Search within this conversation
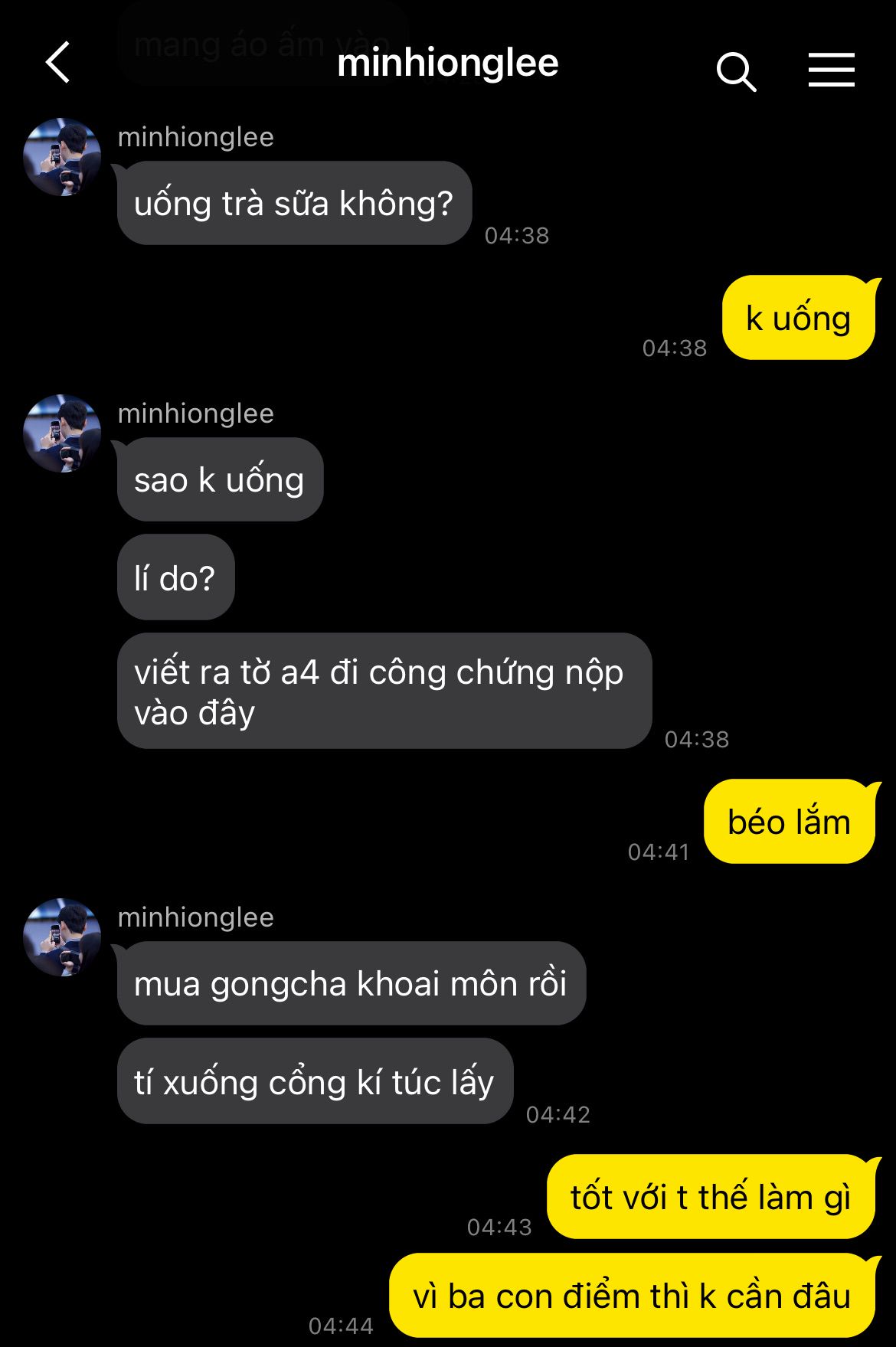The width and height of the screenshot is (896, 1347). pos(736,72)
